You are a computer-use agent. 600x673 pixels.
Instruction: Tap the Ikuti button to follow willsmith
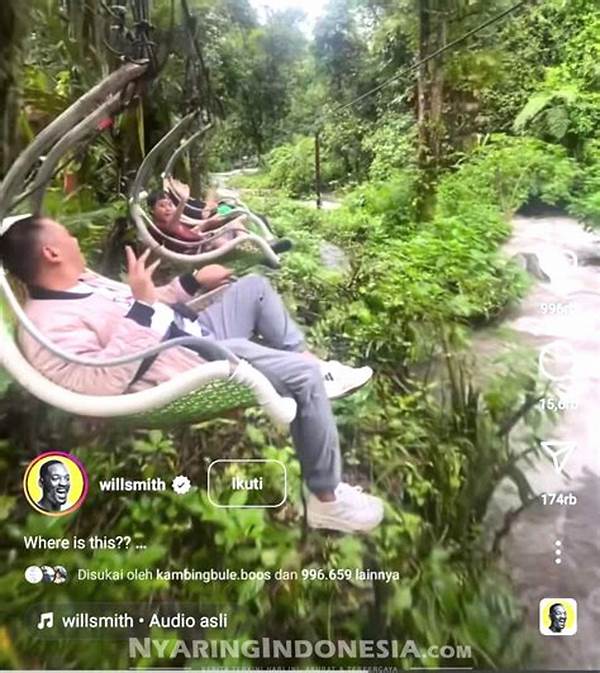(246, 484)
